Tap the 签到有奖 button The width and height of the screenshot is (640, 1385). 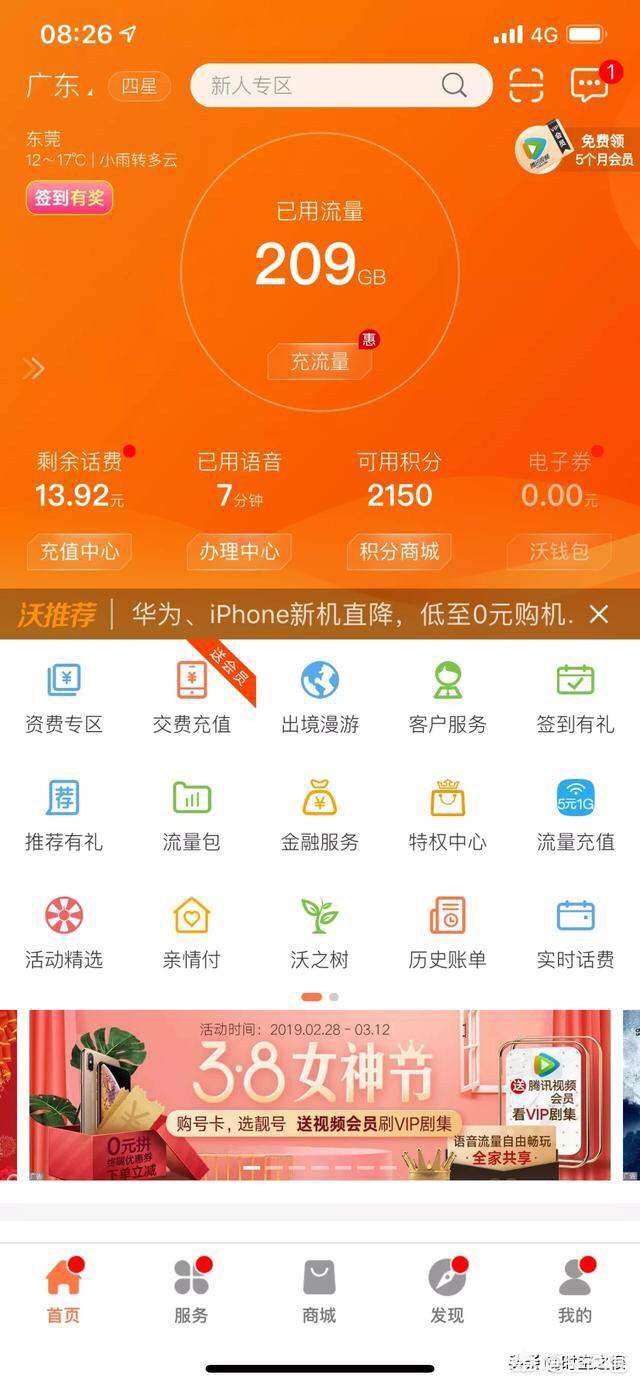[69, 198]
